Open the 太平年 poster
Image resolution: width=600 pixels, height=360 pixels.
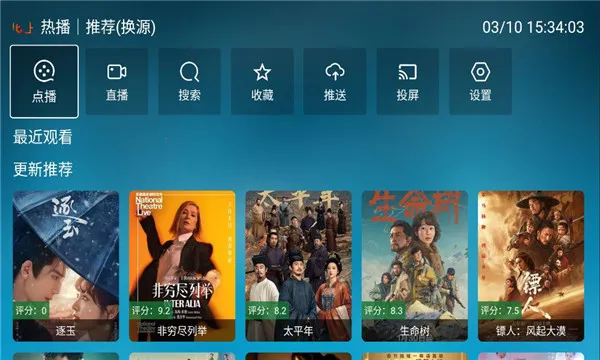[x=298, y=266]
